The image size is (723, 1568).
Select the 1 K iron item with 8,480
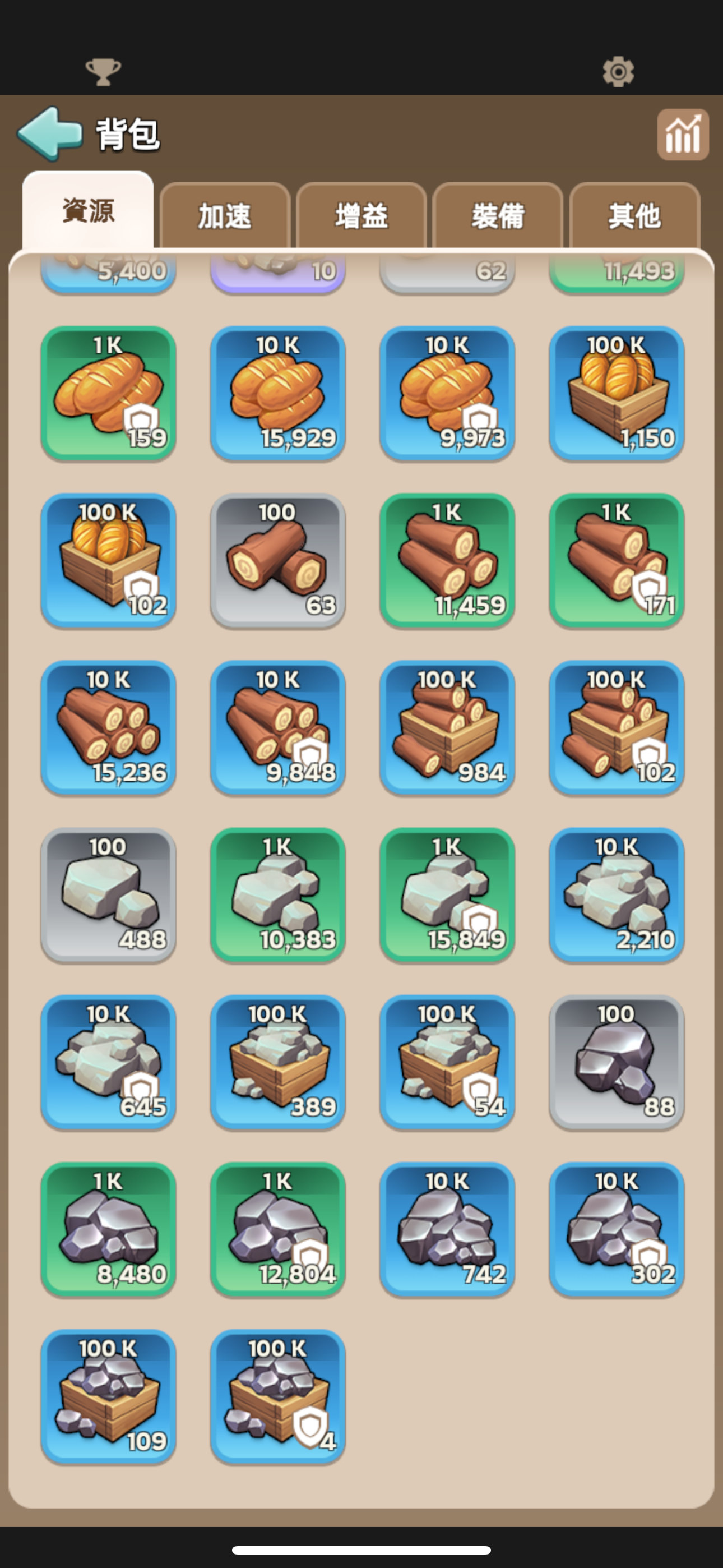(108, 1230)
